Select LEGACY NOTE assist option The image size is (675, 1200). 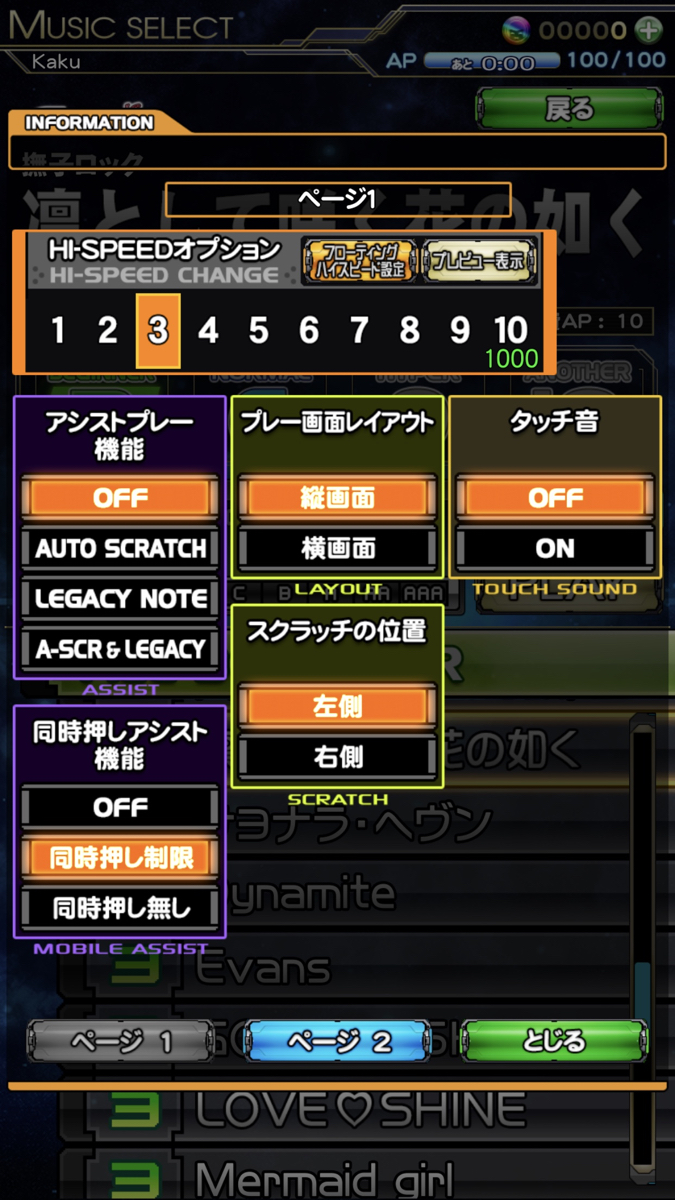tap(120, 599)
